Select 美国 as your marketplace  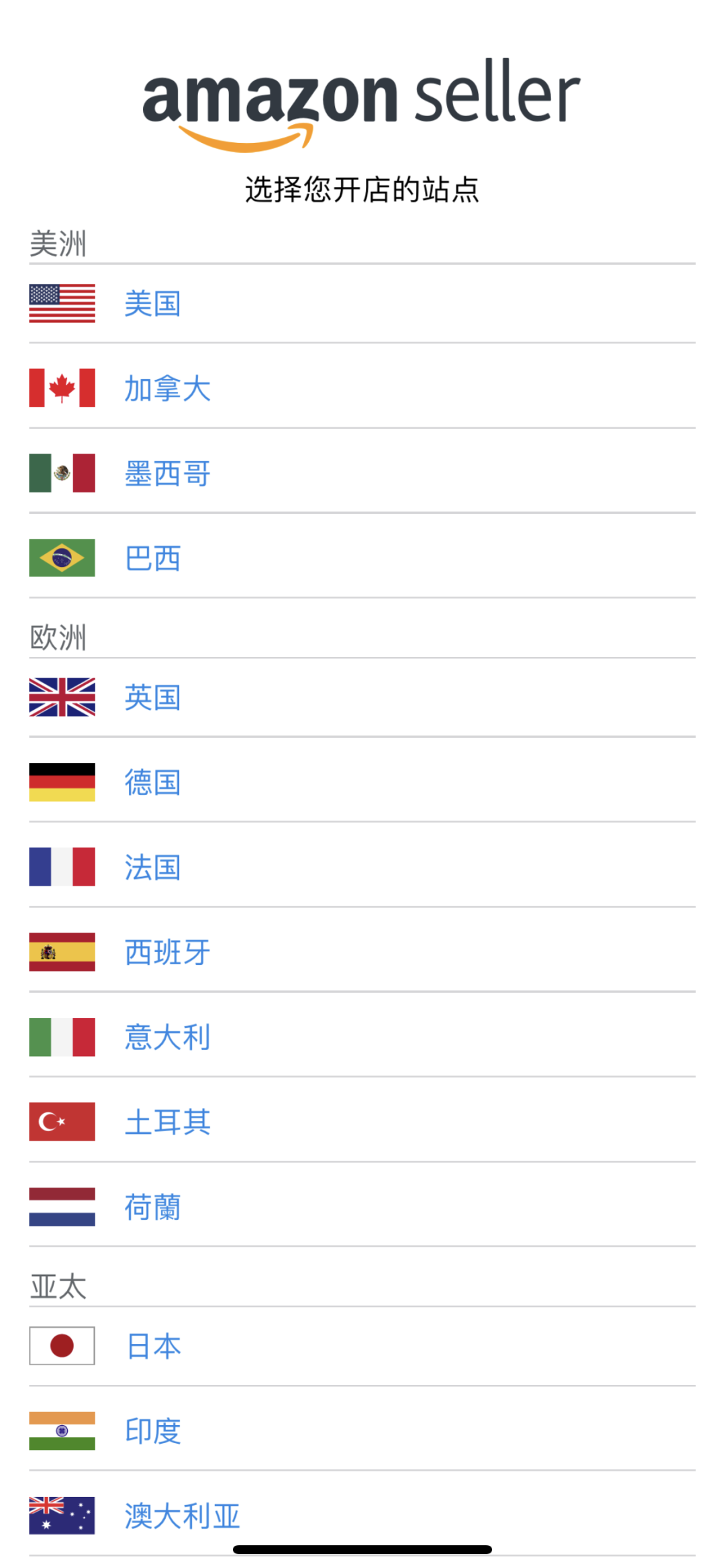pyautogui.click(x=153, y=304)
